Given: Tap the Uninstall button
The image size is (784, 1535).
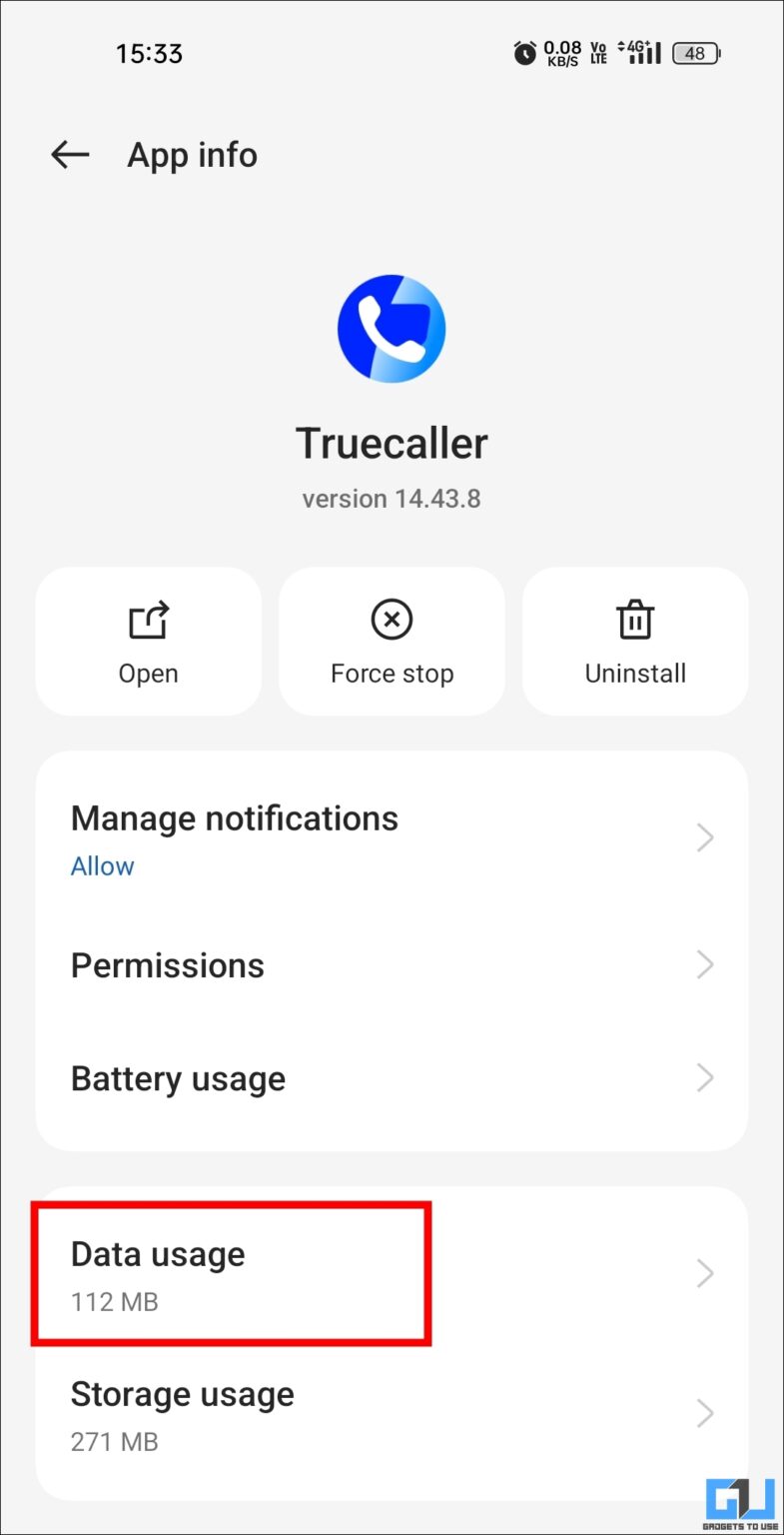Looking at the screenshot, I should (x=635, y=642).
